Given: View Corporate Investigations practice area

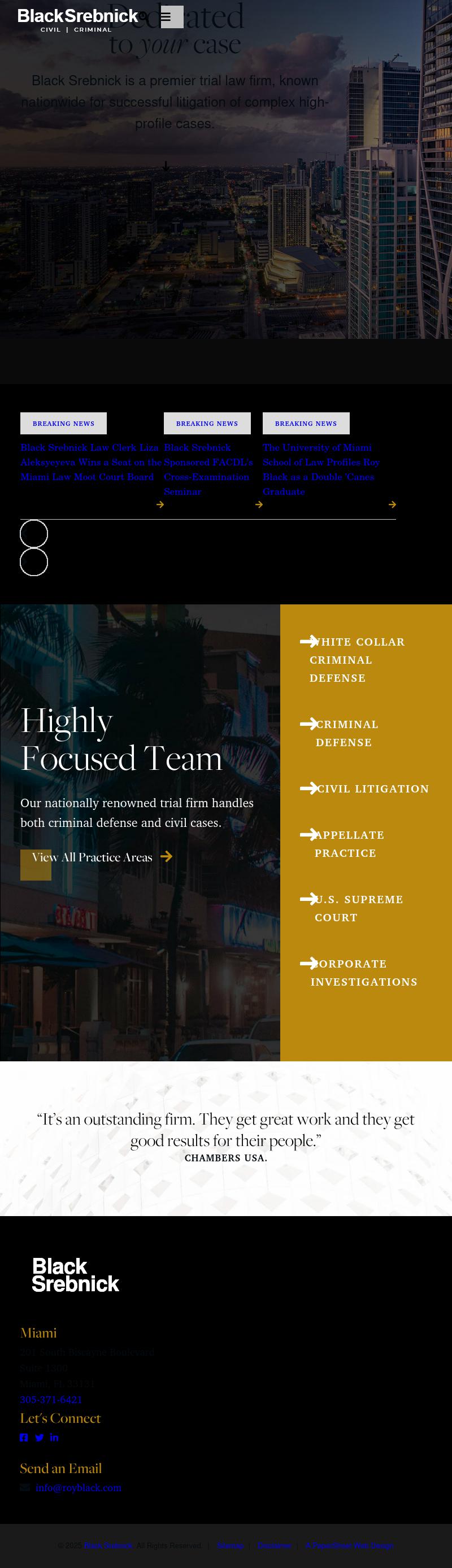Looking at the screenshot, I should pyautogui.click(x=363, y=973).
